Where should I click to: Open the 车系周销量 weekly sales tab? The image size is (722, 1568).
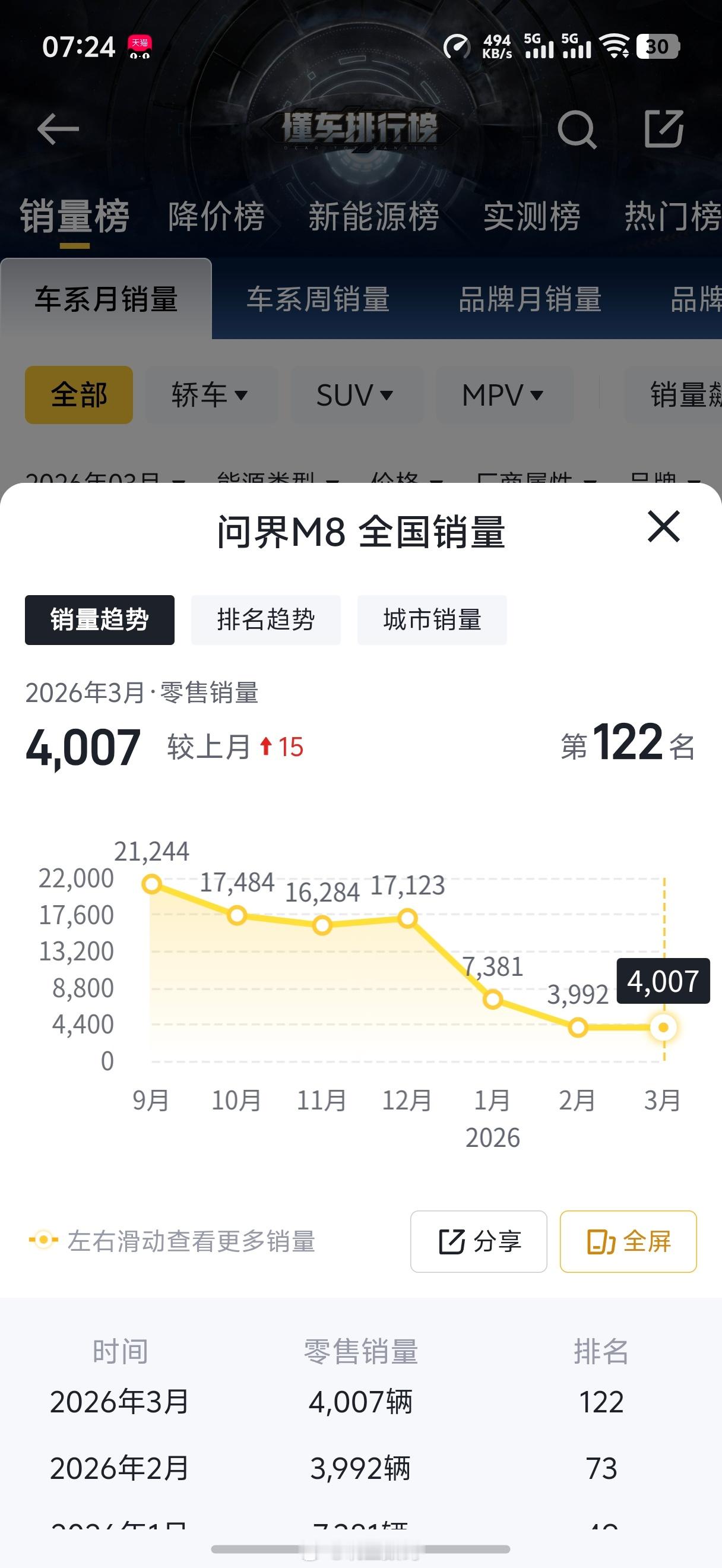coord(318,299)
